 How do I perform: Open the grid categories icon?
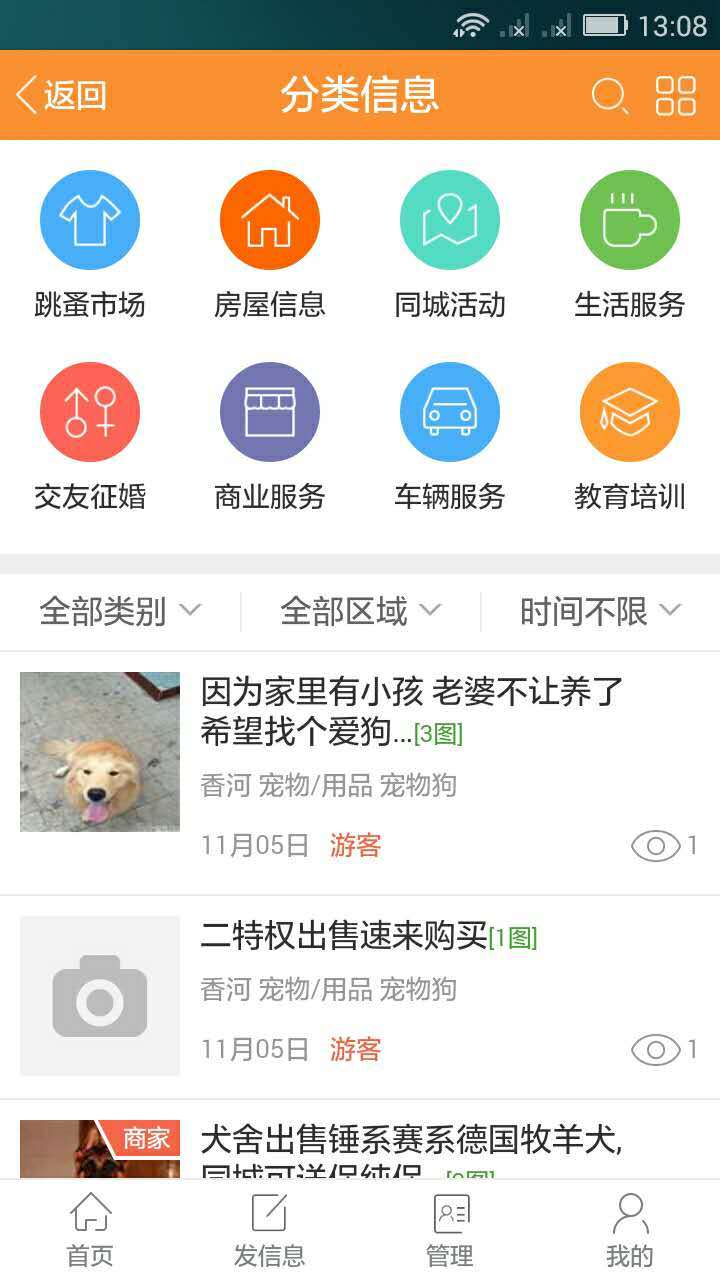[x=675, y=96]
